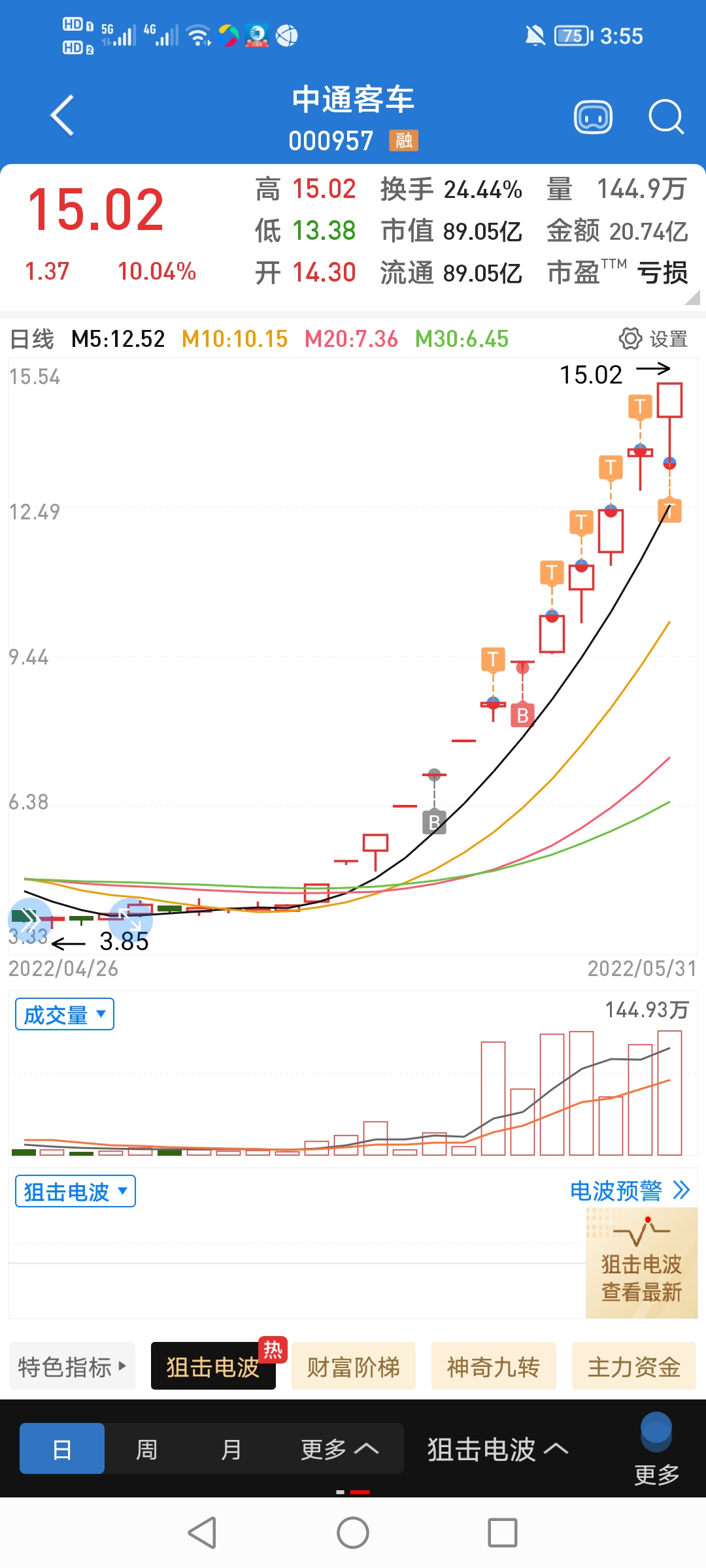Expand the 更多 chart period options

(x=339, y=1450)
